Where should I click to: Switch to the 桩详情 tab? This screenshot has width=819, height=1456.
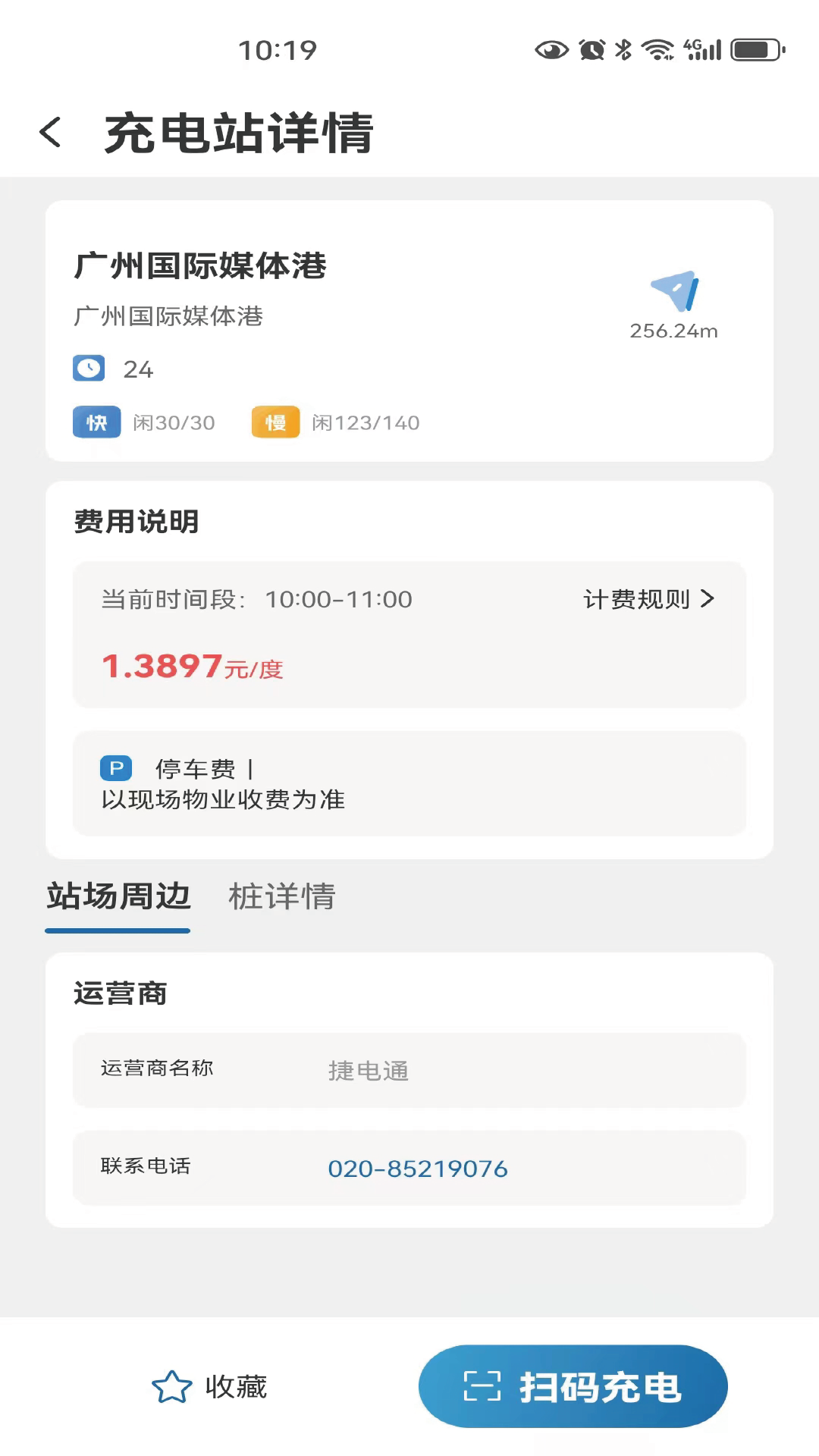(281, 897)
